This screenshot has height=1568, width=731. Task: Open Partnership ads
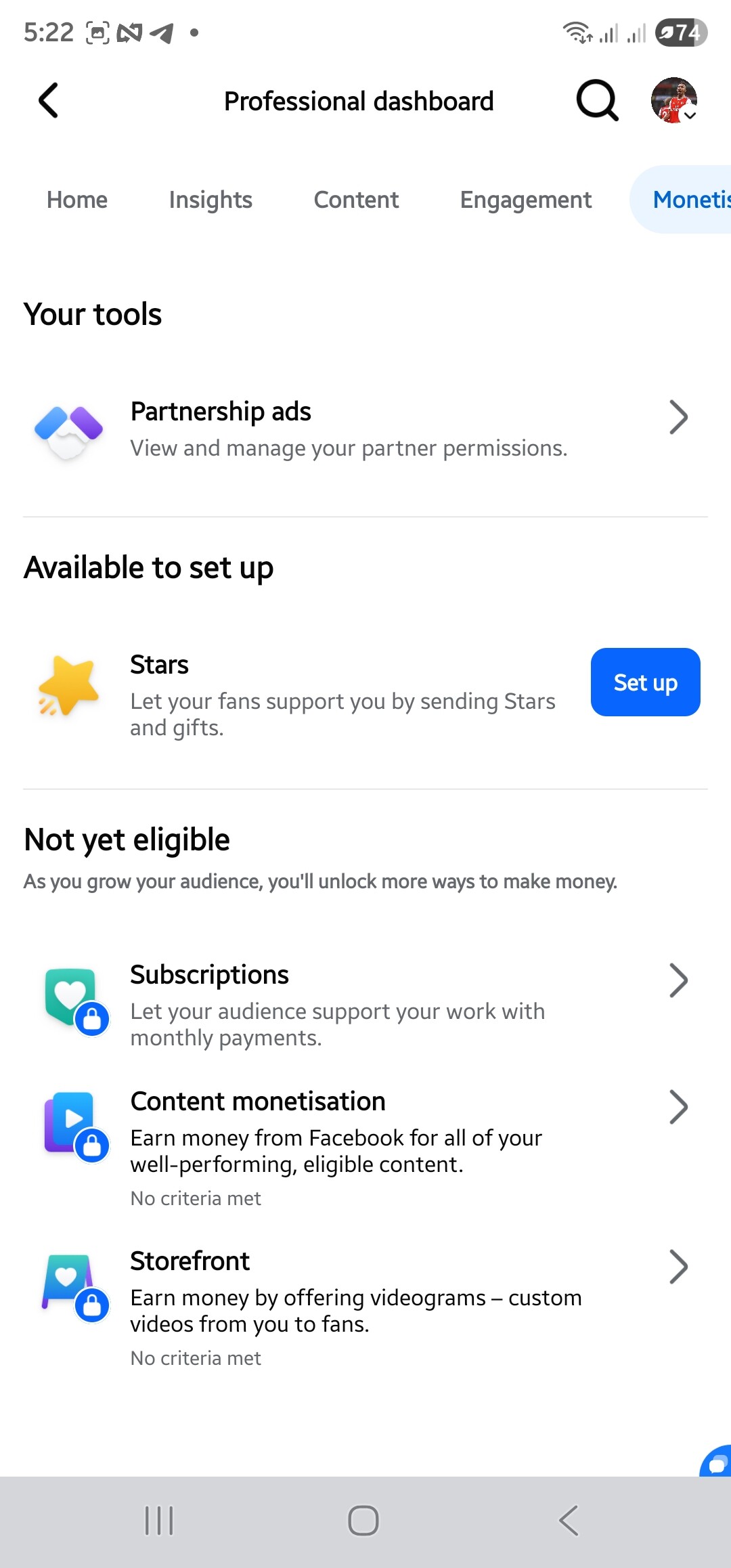click(x=365, y=430)
